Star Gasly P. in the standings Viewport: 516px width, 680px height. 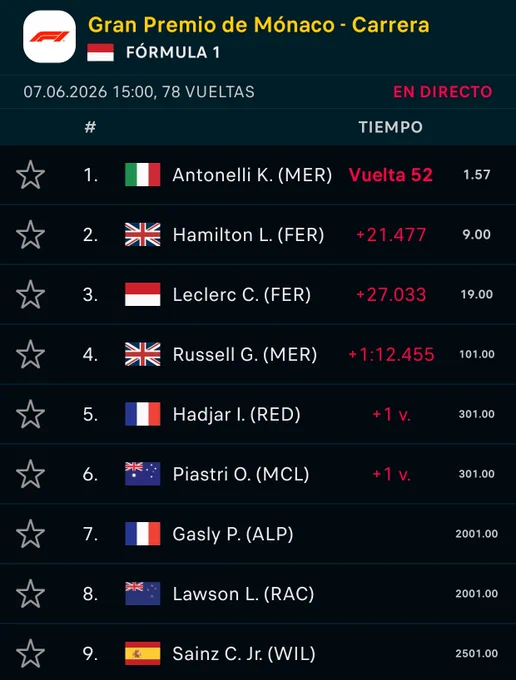(30, 534)
